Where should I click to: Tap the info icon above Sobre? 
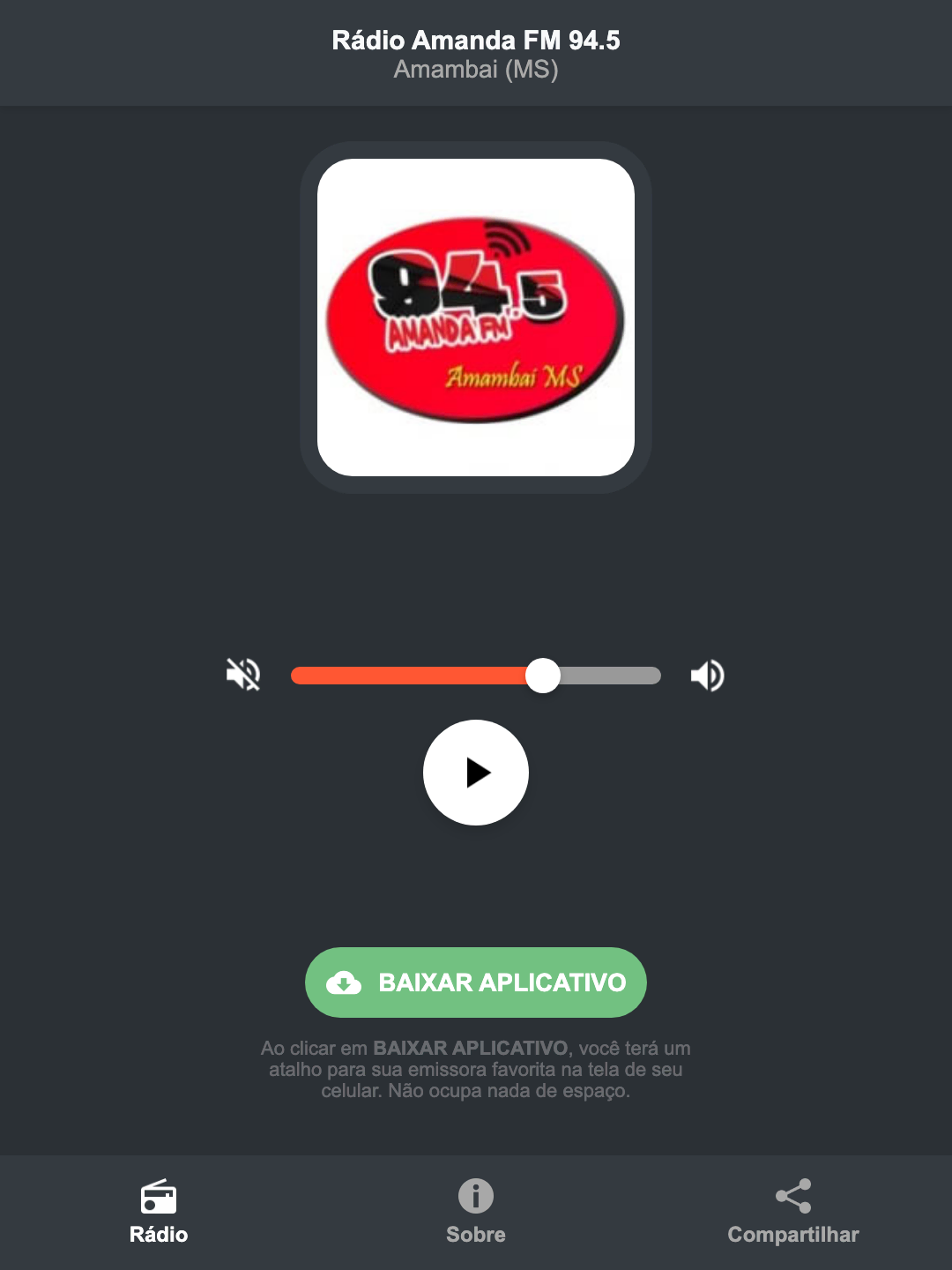(x=475, y=1197)
